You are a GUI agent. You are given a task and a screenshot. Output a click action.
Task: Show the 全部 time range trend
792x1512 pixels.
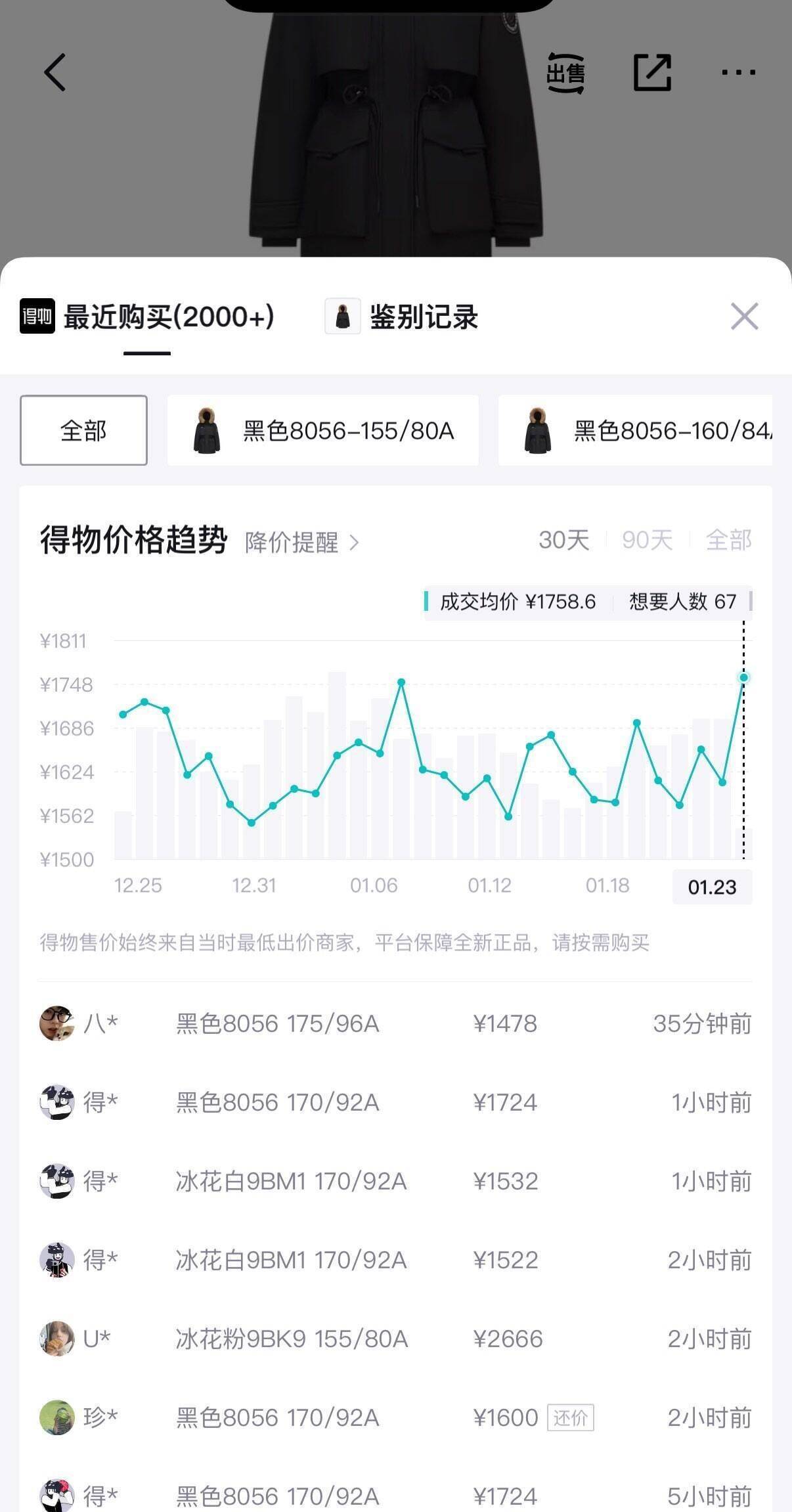coord(728,540)
